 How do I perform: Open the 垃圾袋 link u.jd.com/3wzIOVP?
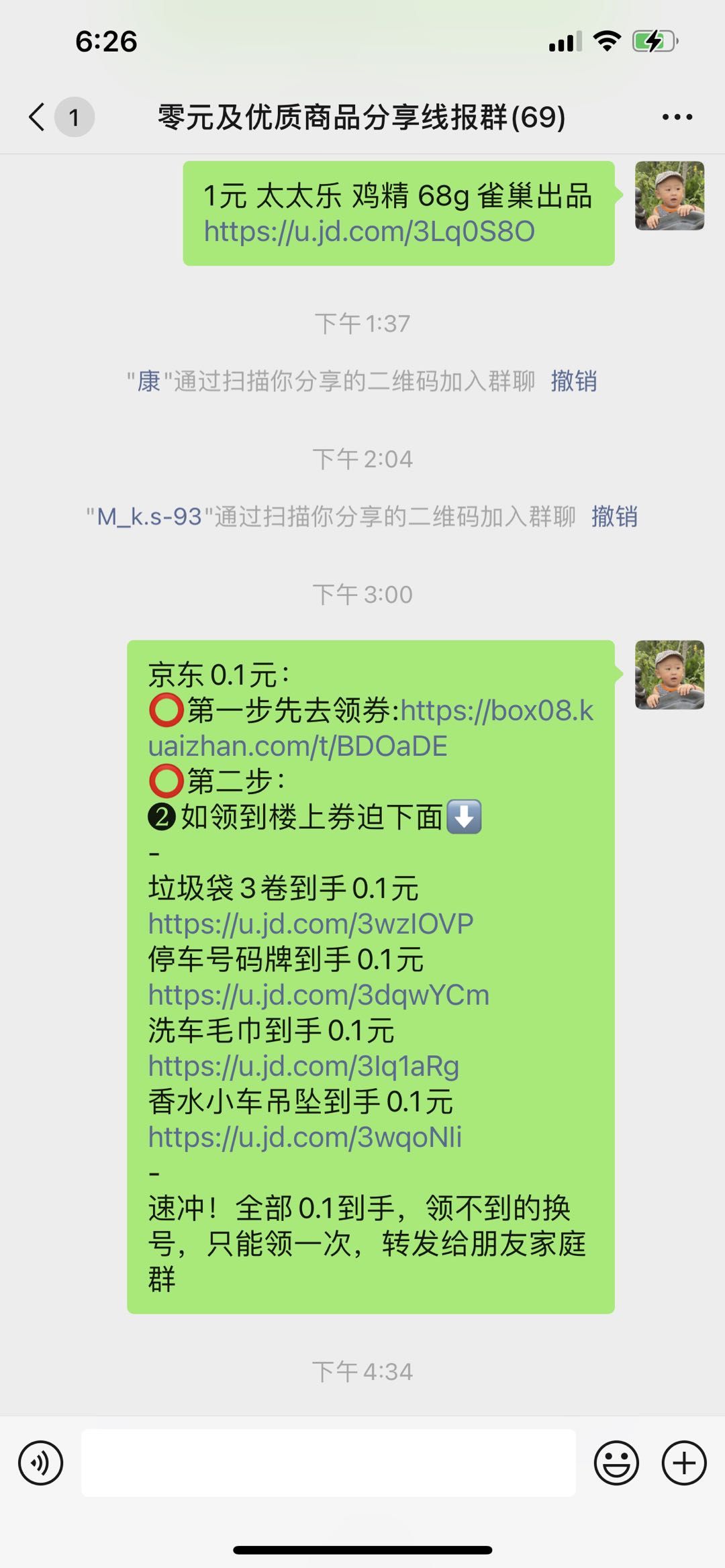pyautogui.click(x=310, y=924)
